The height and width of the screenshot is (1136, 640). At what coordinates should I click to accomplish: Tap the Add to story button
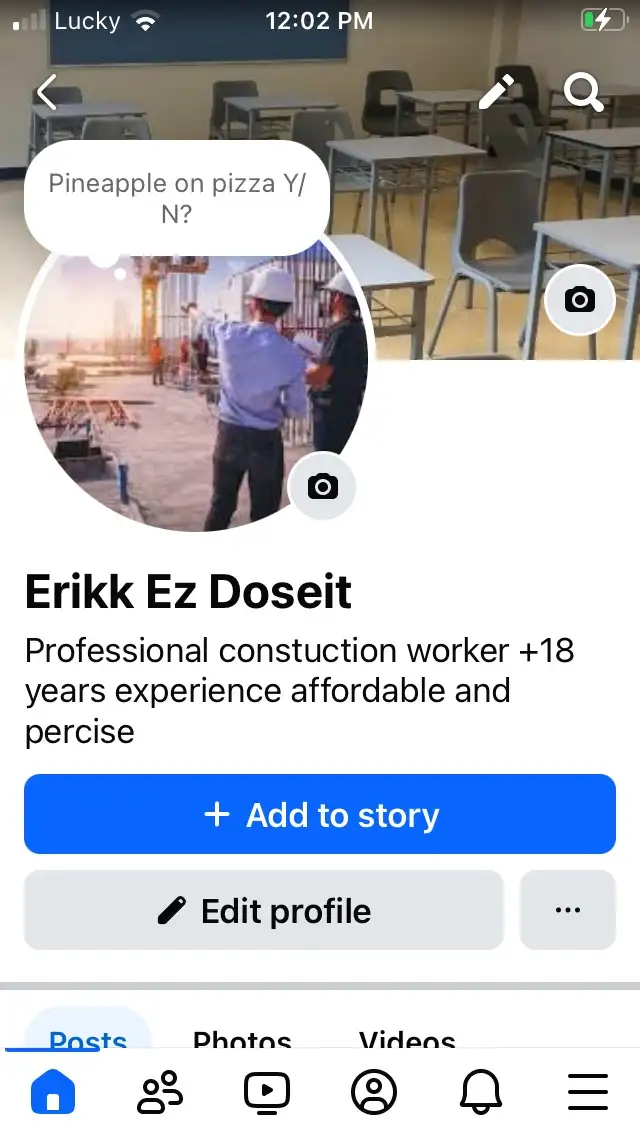[x=320, y=814]
